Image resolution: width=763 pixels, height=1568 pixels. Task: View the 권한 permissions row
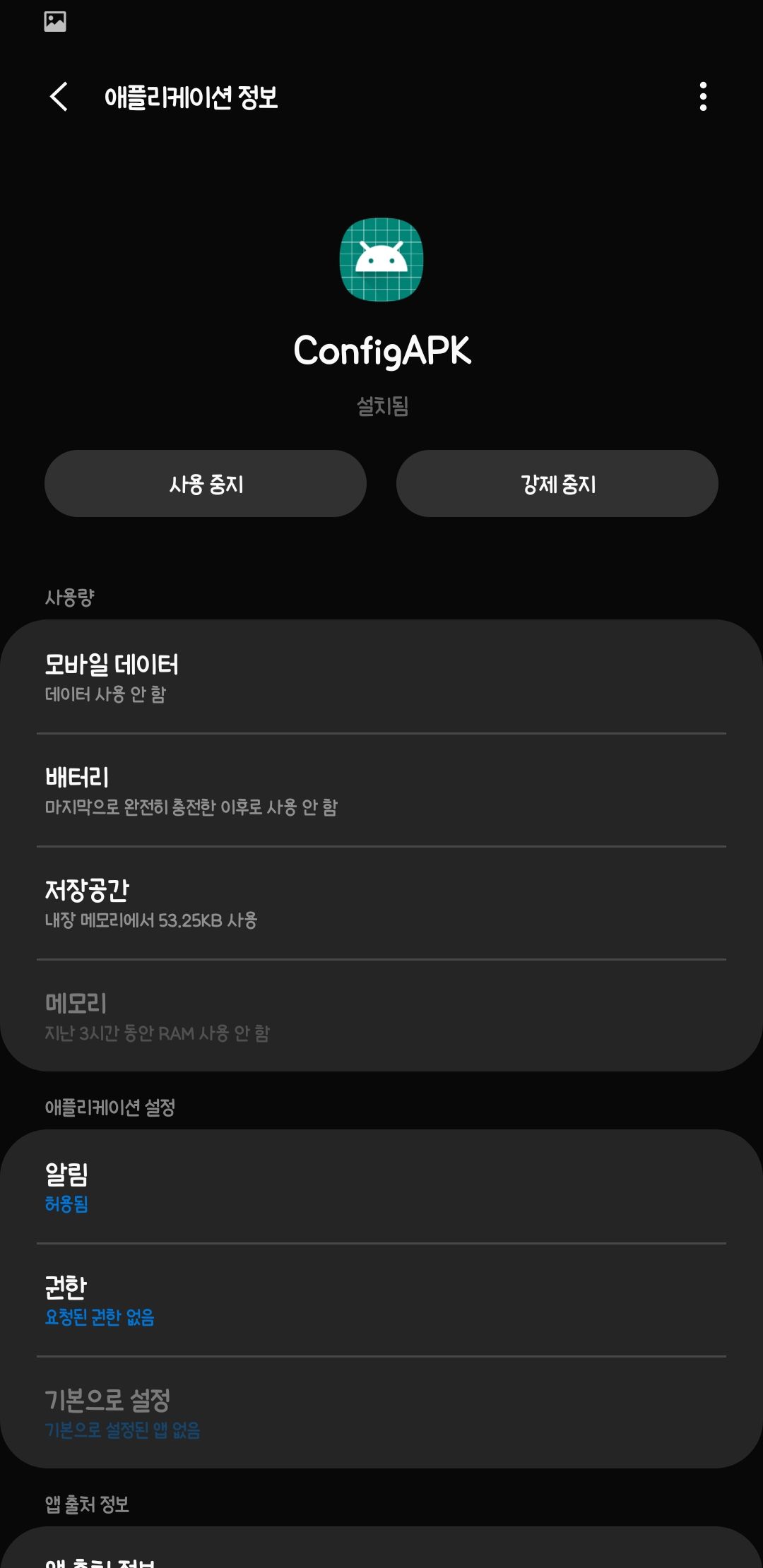pyautogui.click(x=381, y=1300)
